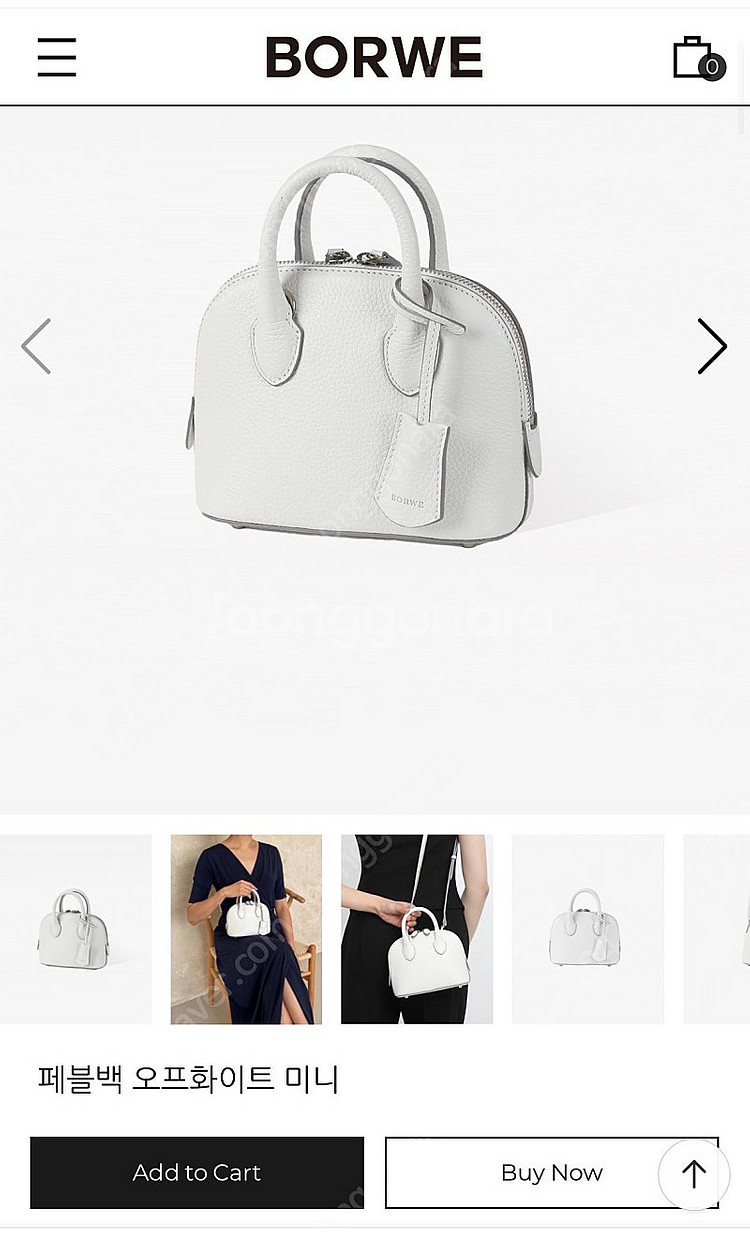Screen dimensions: 750x1239
Task: Show previous product image
Action: [36, 346]
